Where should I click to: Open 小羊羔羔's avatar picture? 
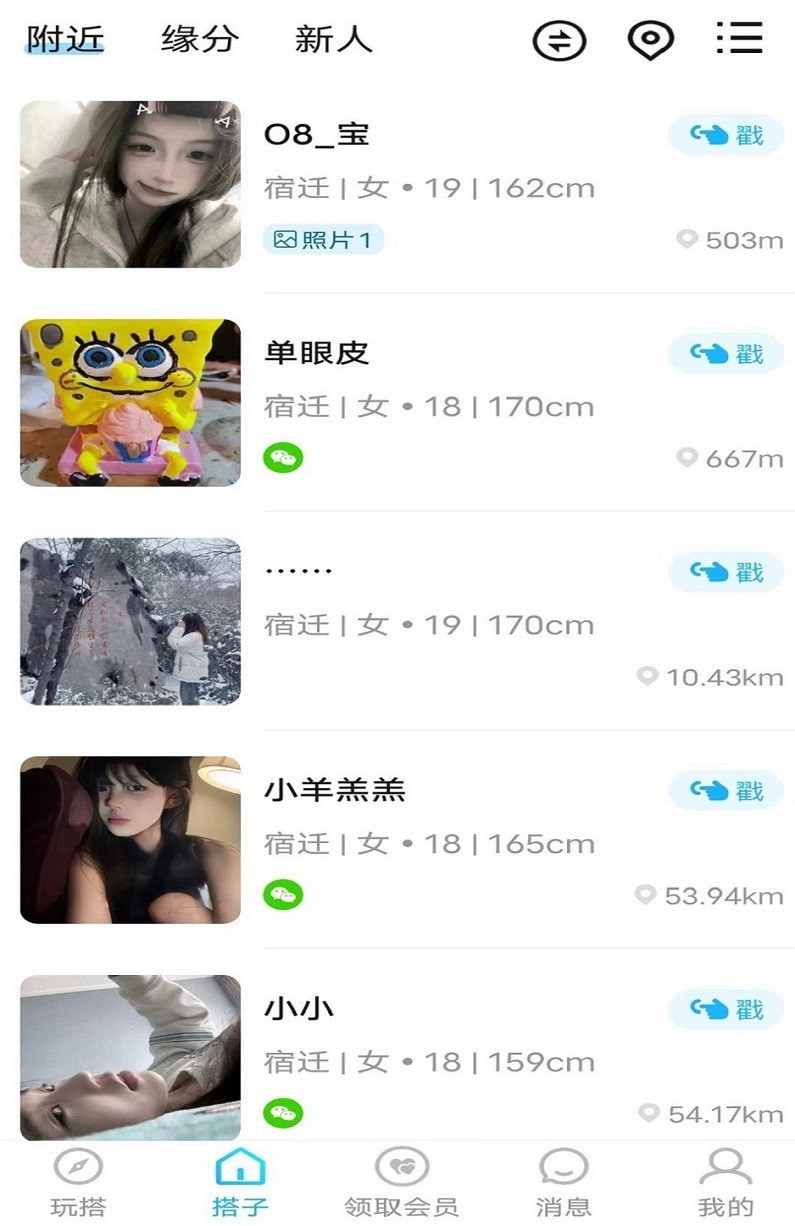(130, 839)
